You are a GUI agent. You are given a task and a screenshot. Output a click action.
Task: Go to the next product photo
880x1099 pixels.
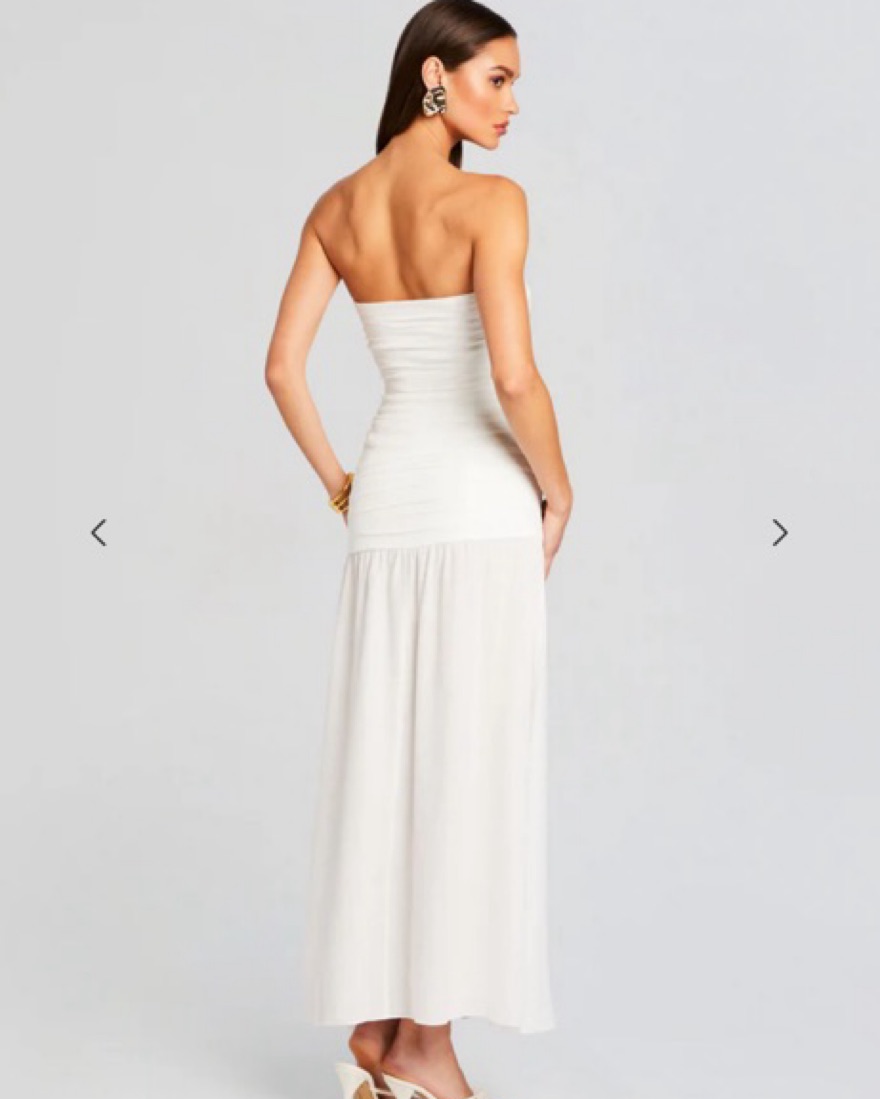pyautogui.click(x=780, y=533)
